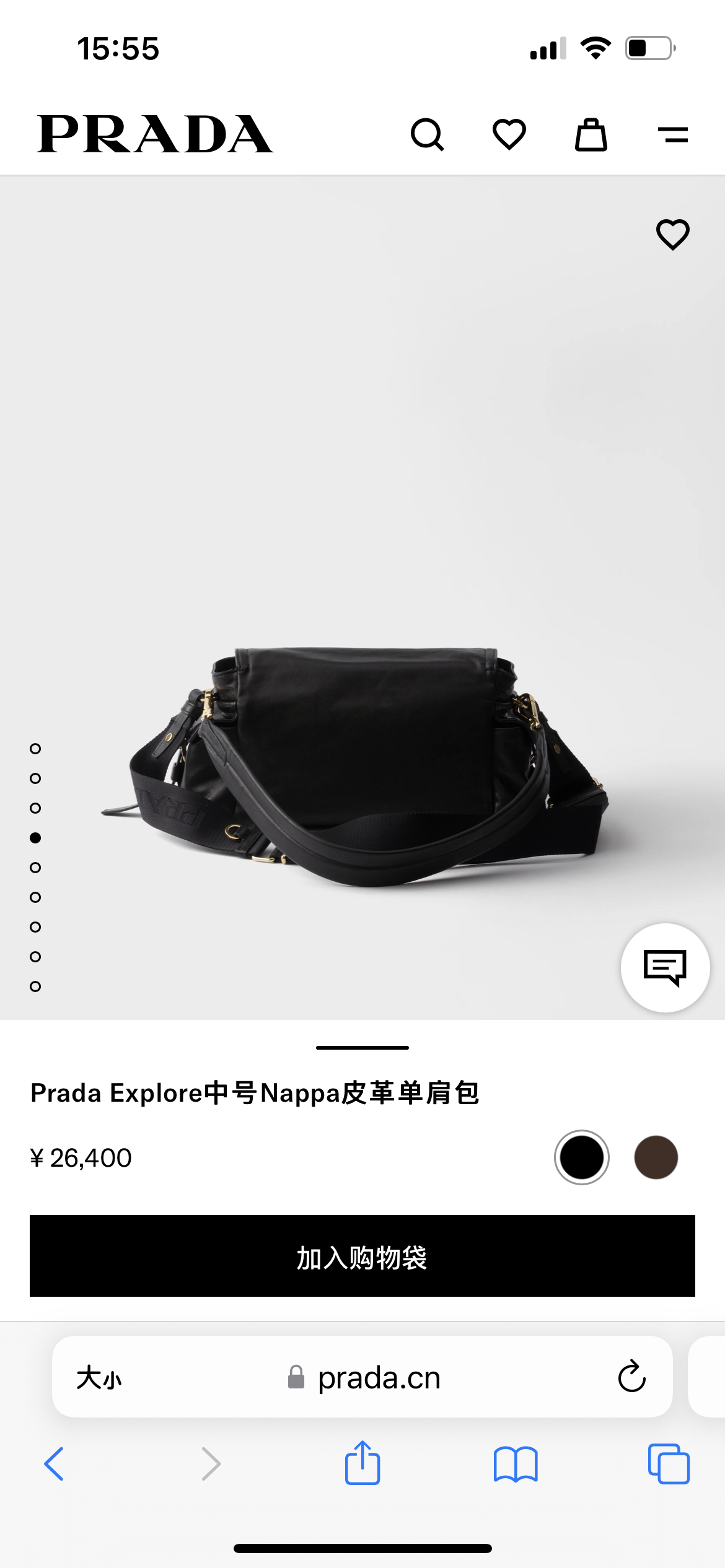Screen dimensions: 725x1568
Task: Tap 加入购物袋 to add to bag
Action: point(362,1256)
